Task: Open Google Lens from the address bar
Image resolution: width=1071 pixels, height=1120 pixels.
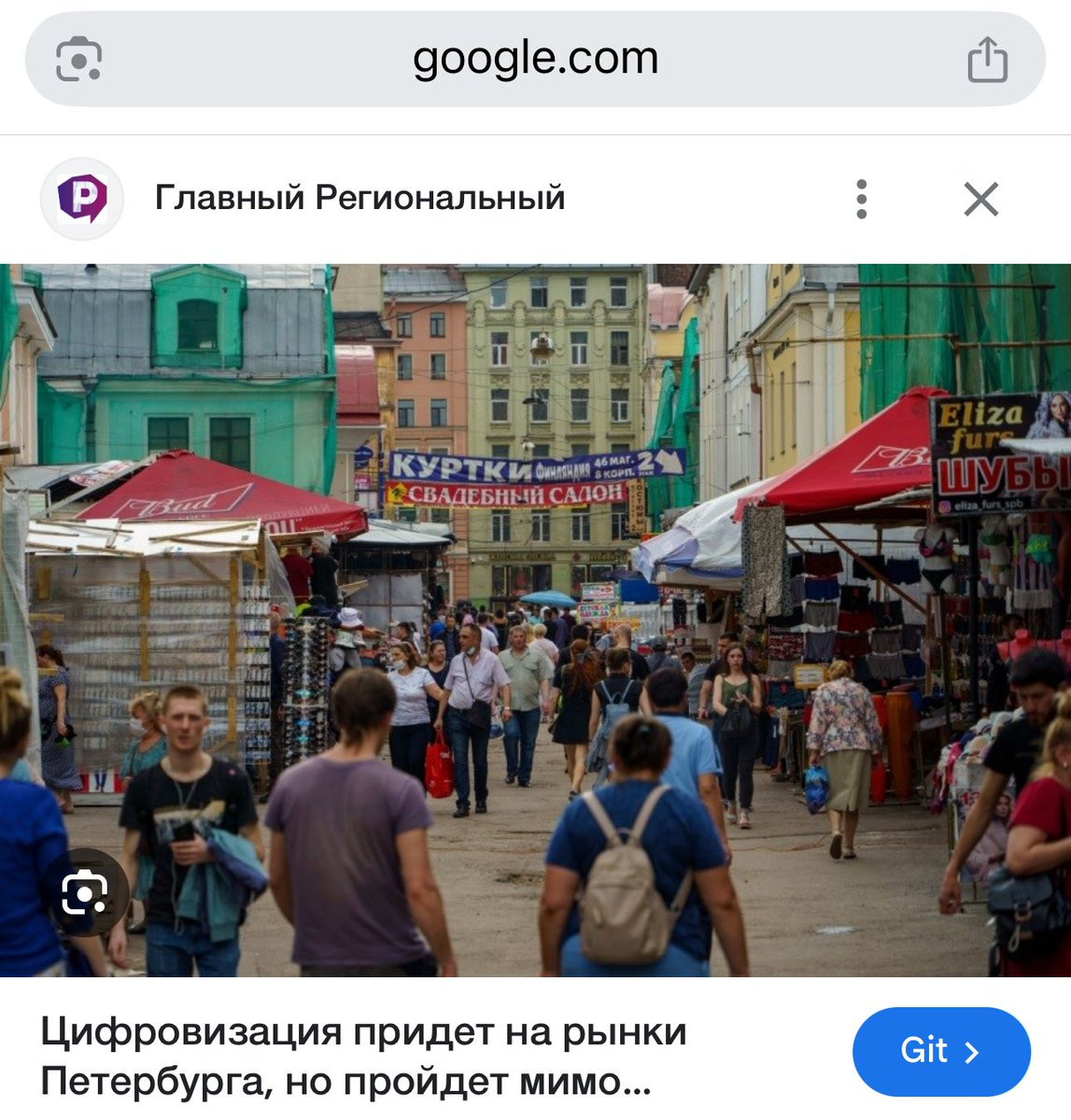Action: (79, 60)
